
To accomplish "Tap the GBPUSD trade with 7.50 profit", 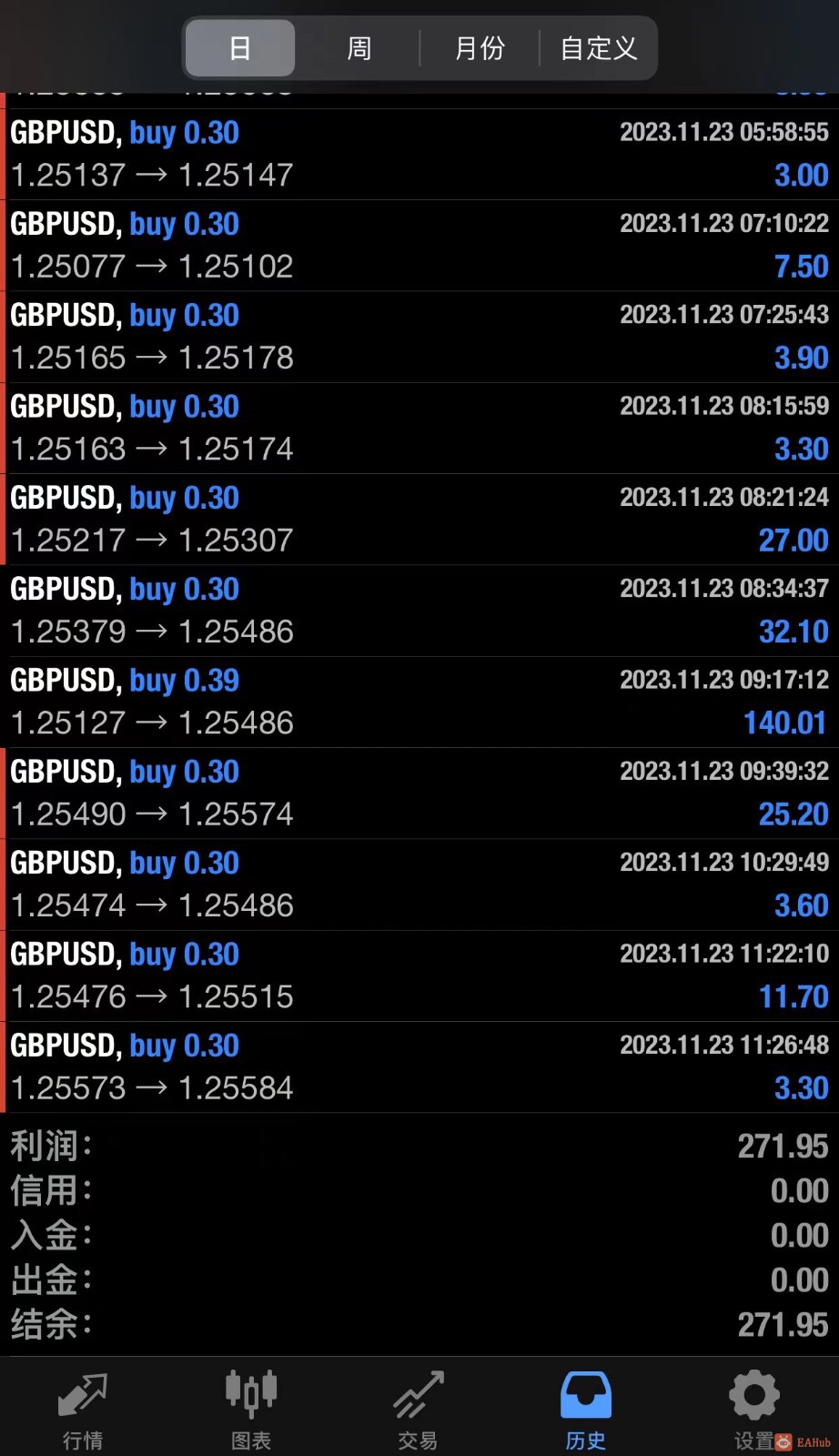I will [419, 246].
